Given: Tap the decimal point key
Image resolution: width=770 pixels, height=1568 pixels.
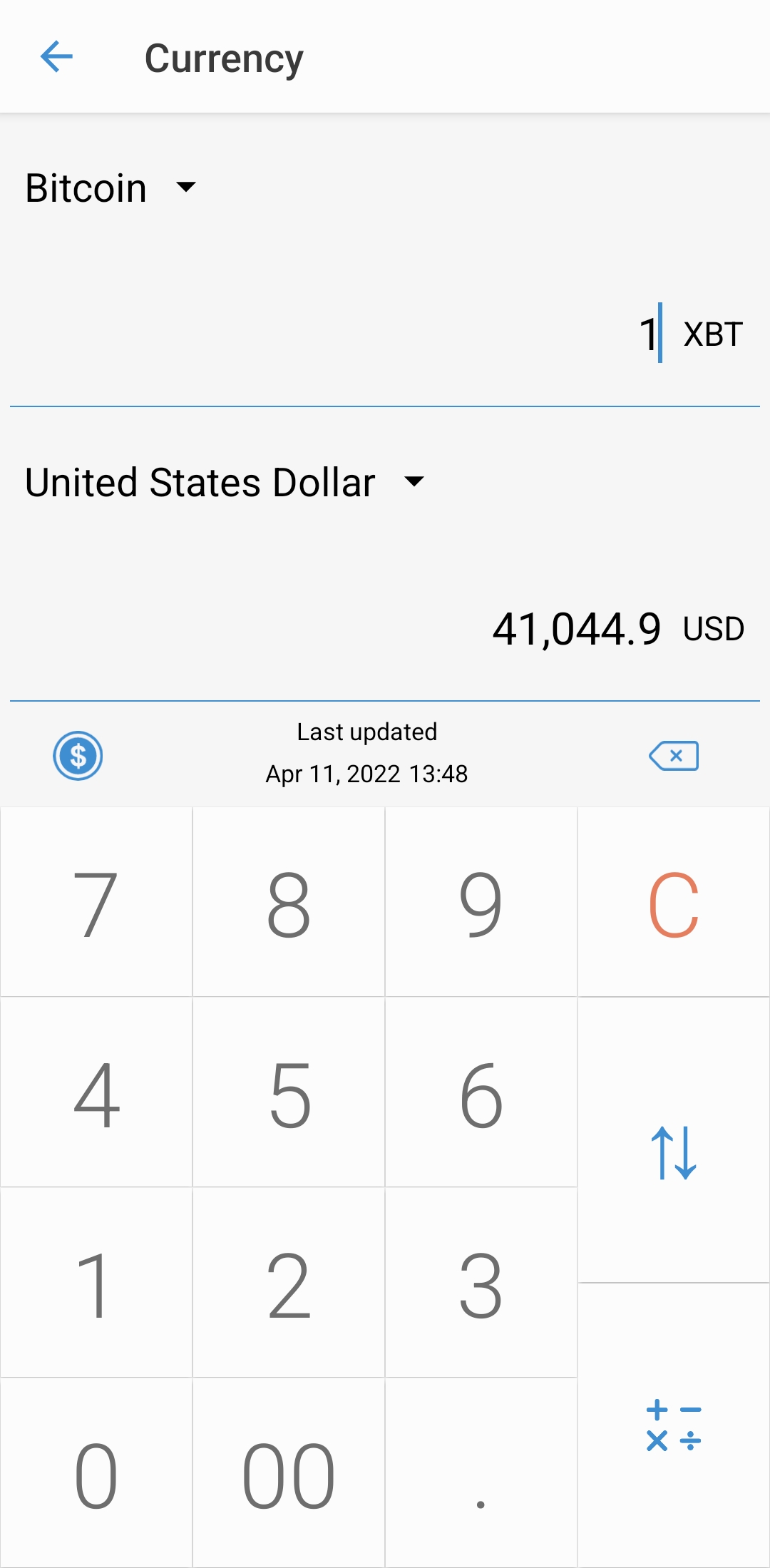Looking at the screenshot, I should pyautogui.click(x=481, y=1472).
